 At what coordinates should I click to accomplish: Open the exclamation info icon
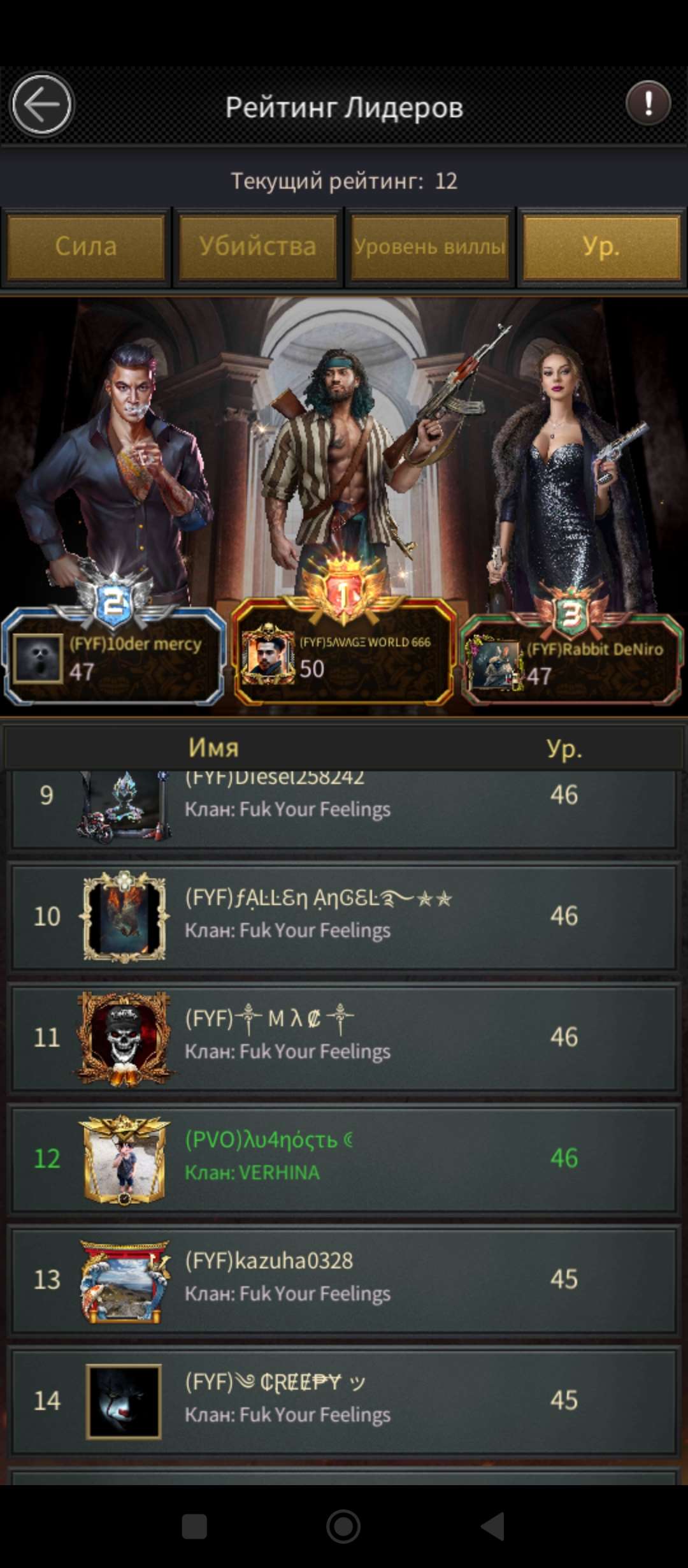pos(648,103)
